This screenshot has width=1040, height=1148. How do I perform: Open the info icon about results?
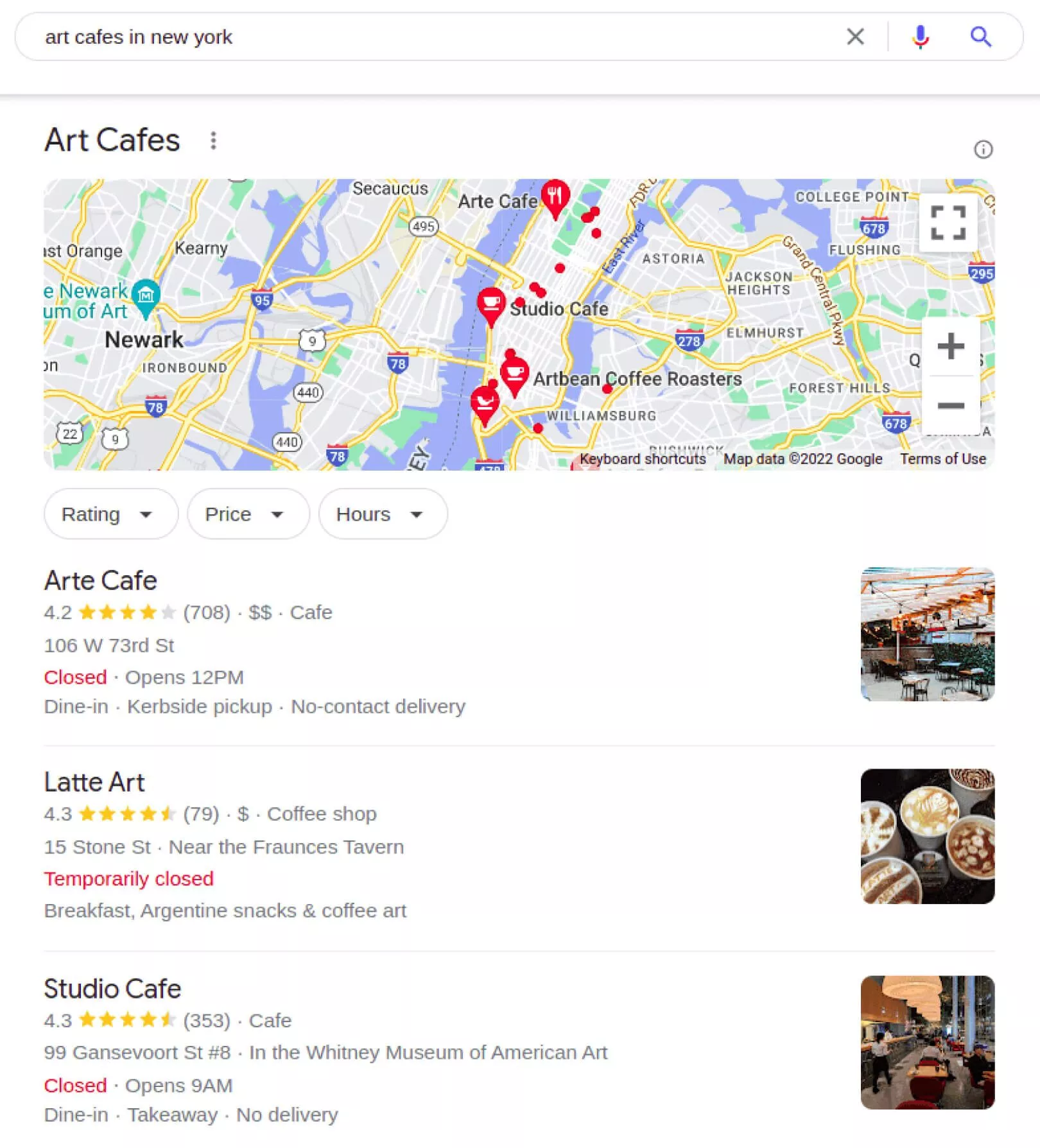tap(983, 150)
